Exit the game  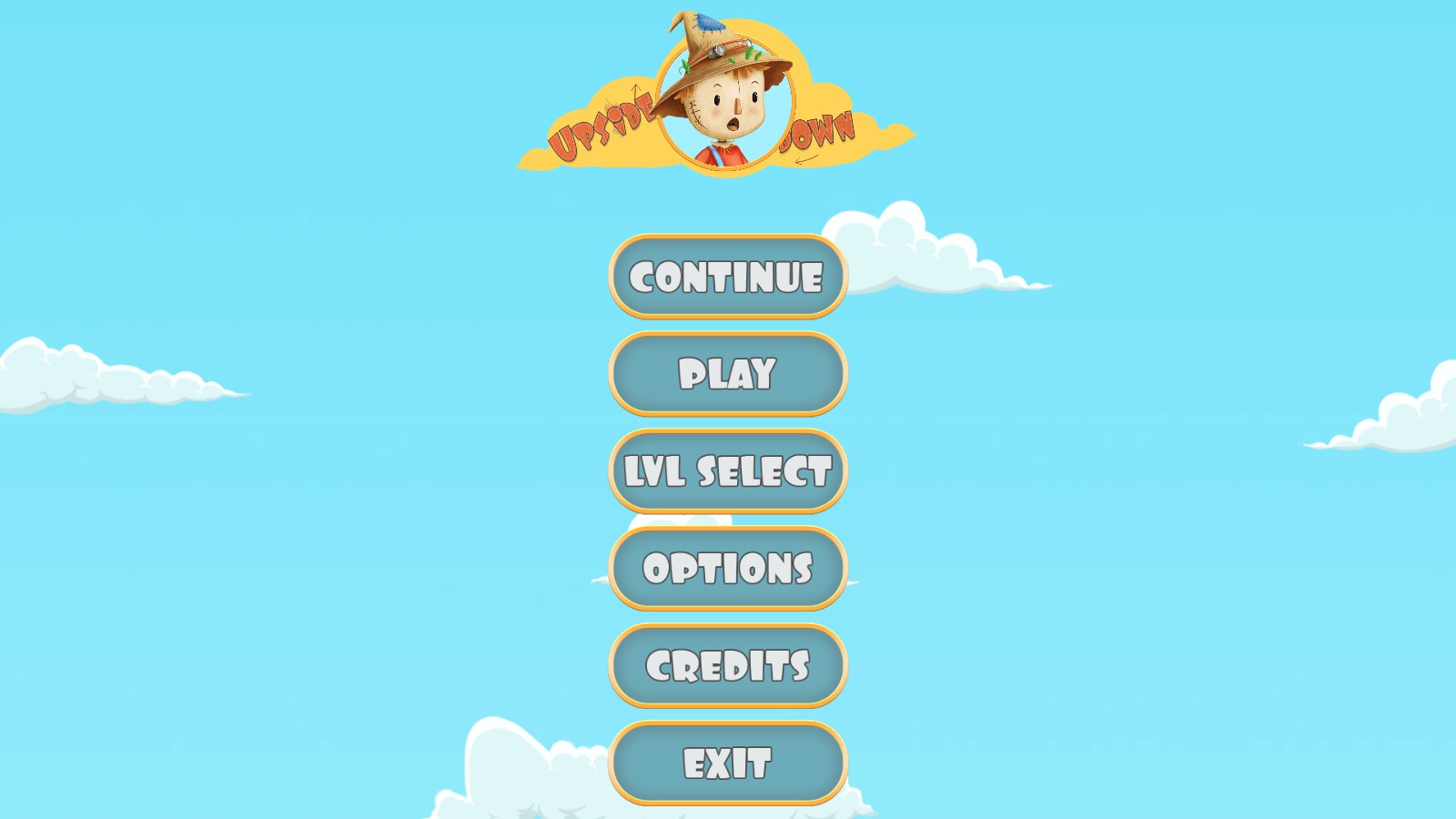click(x=727, y=763)
